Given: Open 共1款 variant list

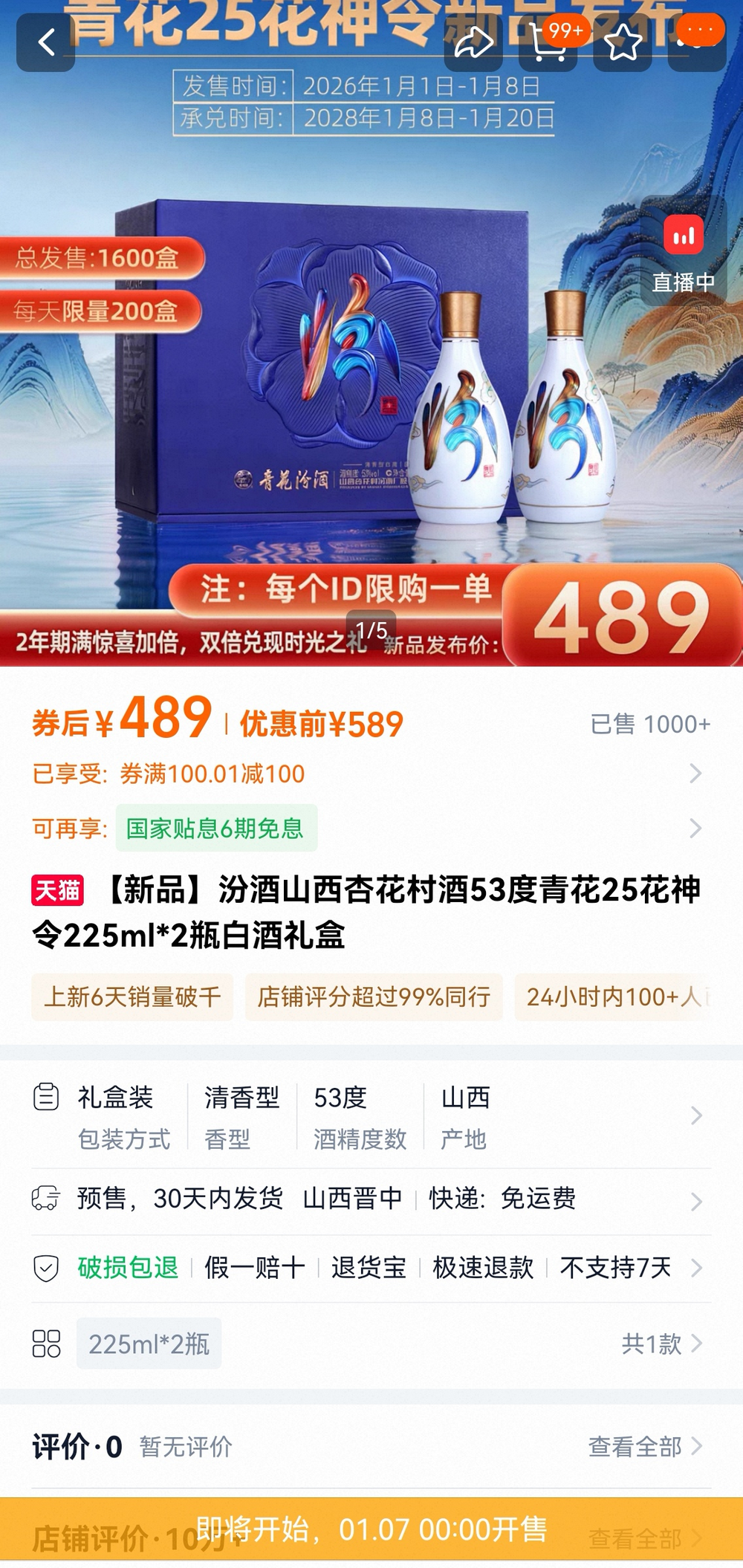Looking at the screenshot, I should coord(661,1344).
